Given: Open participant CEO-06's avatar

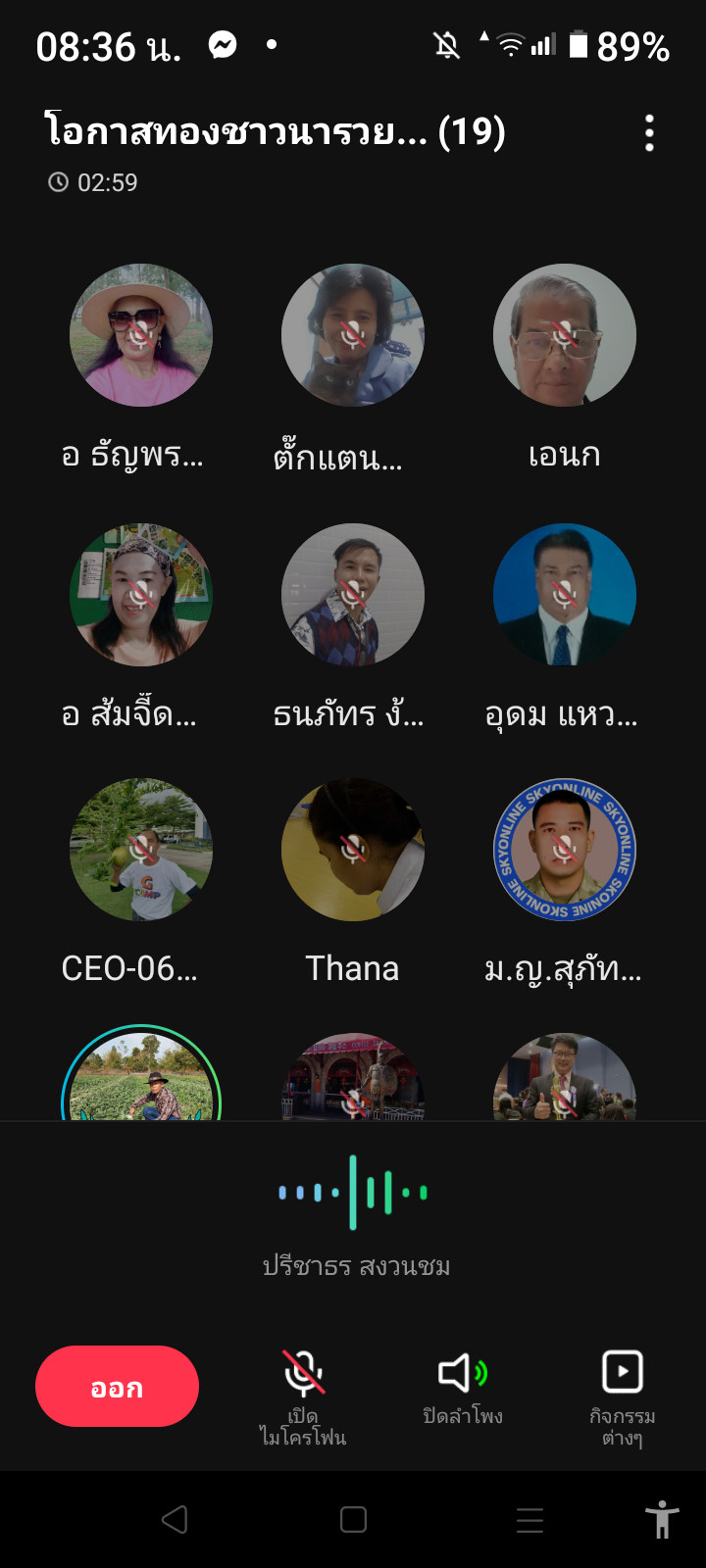Looking at the screenshot, I should [141, 850].
